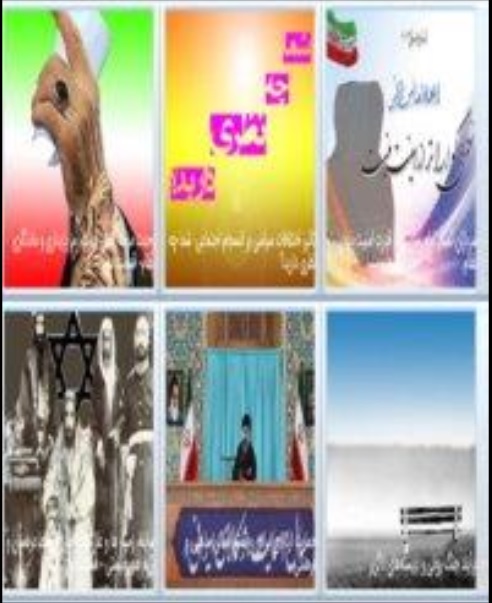492x603 pixels.
Task: Open the black-and-white photo with the star
Action: [x=78, y=450]
